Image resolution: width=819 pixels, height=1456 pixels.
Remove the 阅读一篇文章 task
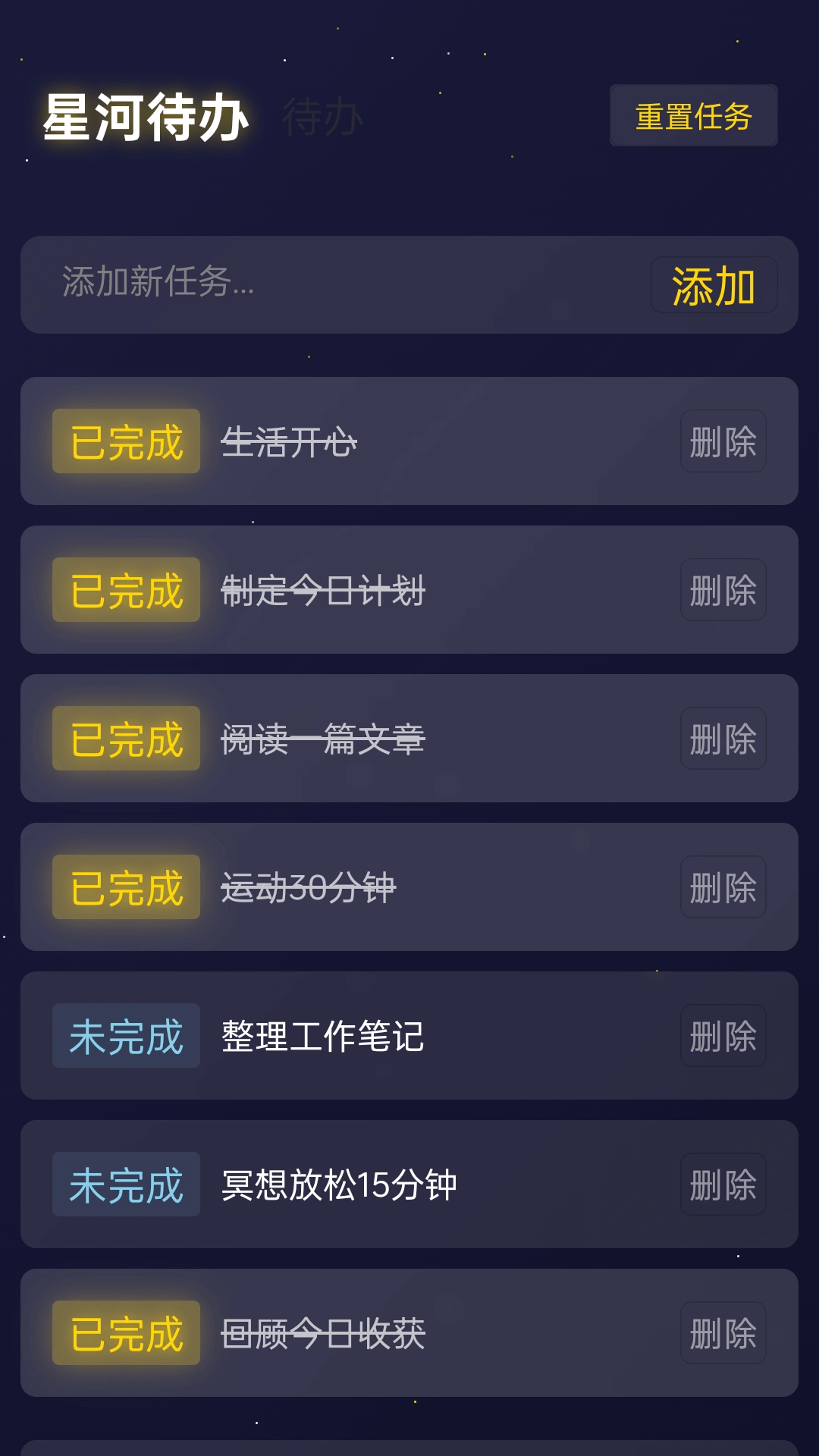[x=723, y=739]
